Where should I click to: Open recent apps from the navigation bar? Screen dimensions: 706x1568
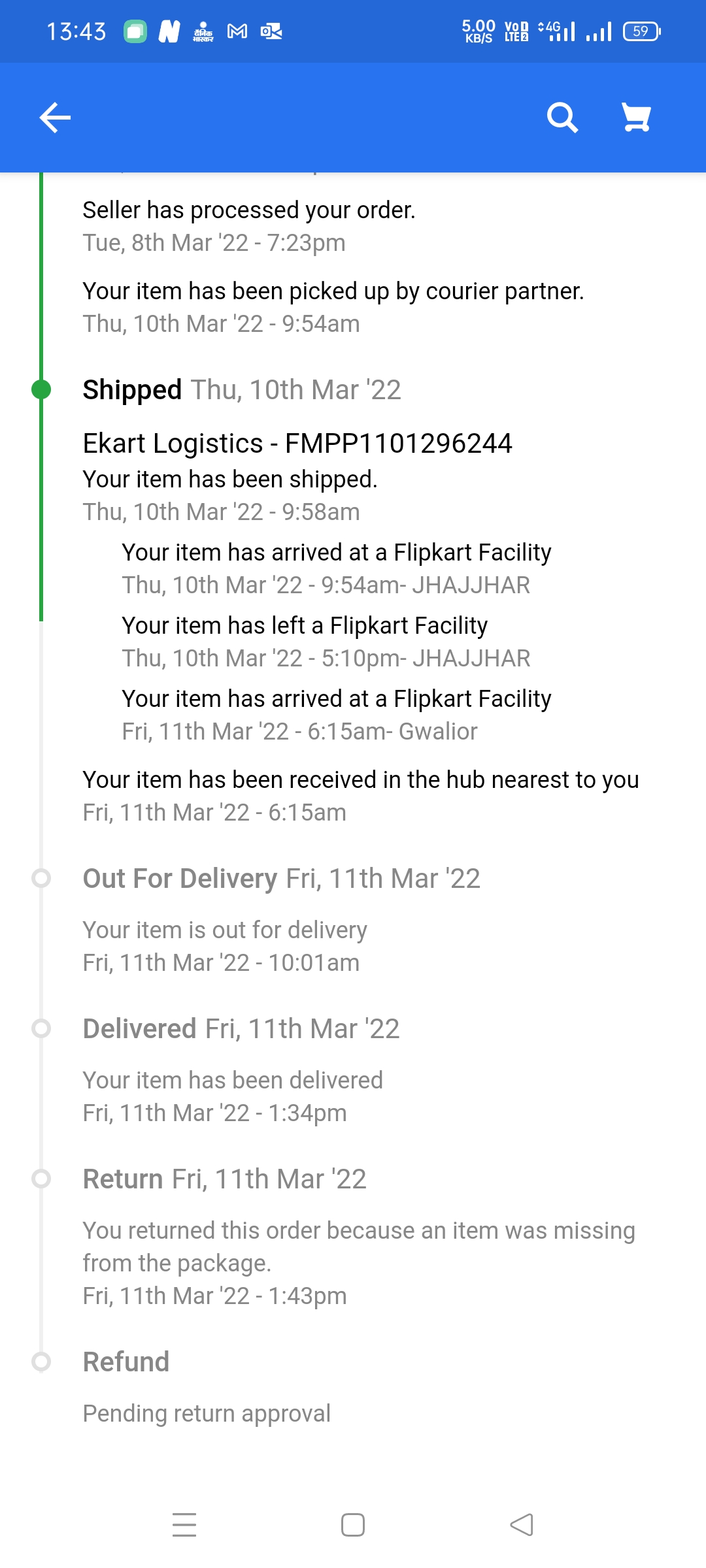coord(184,1525)
